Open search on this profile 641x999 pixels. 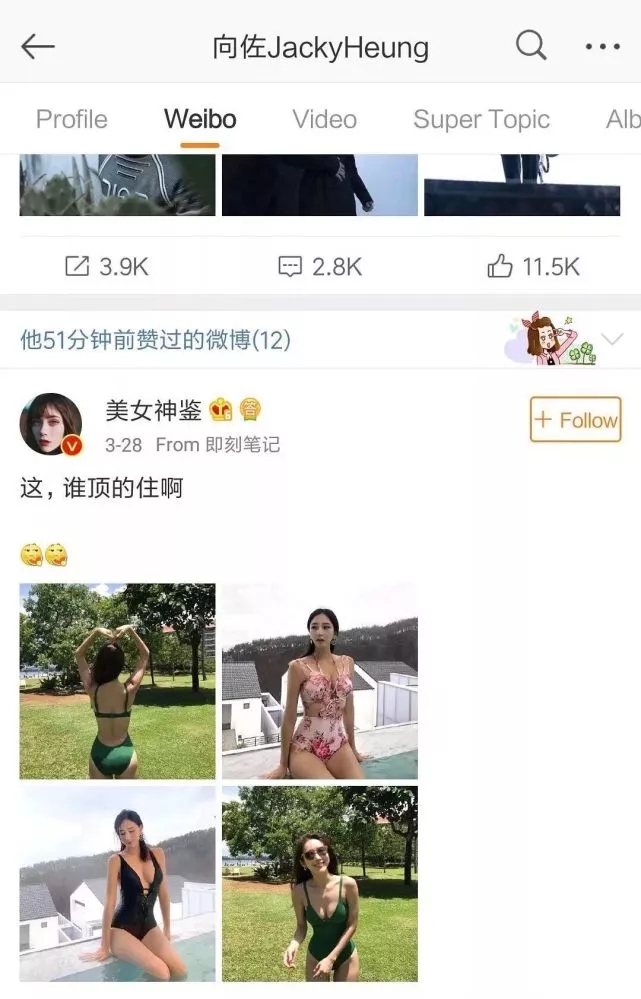pyautogui.click(x=531, y=45)
